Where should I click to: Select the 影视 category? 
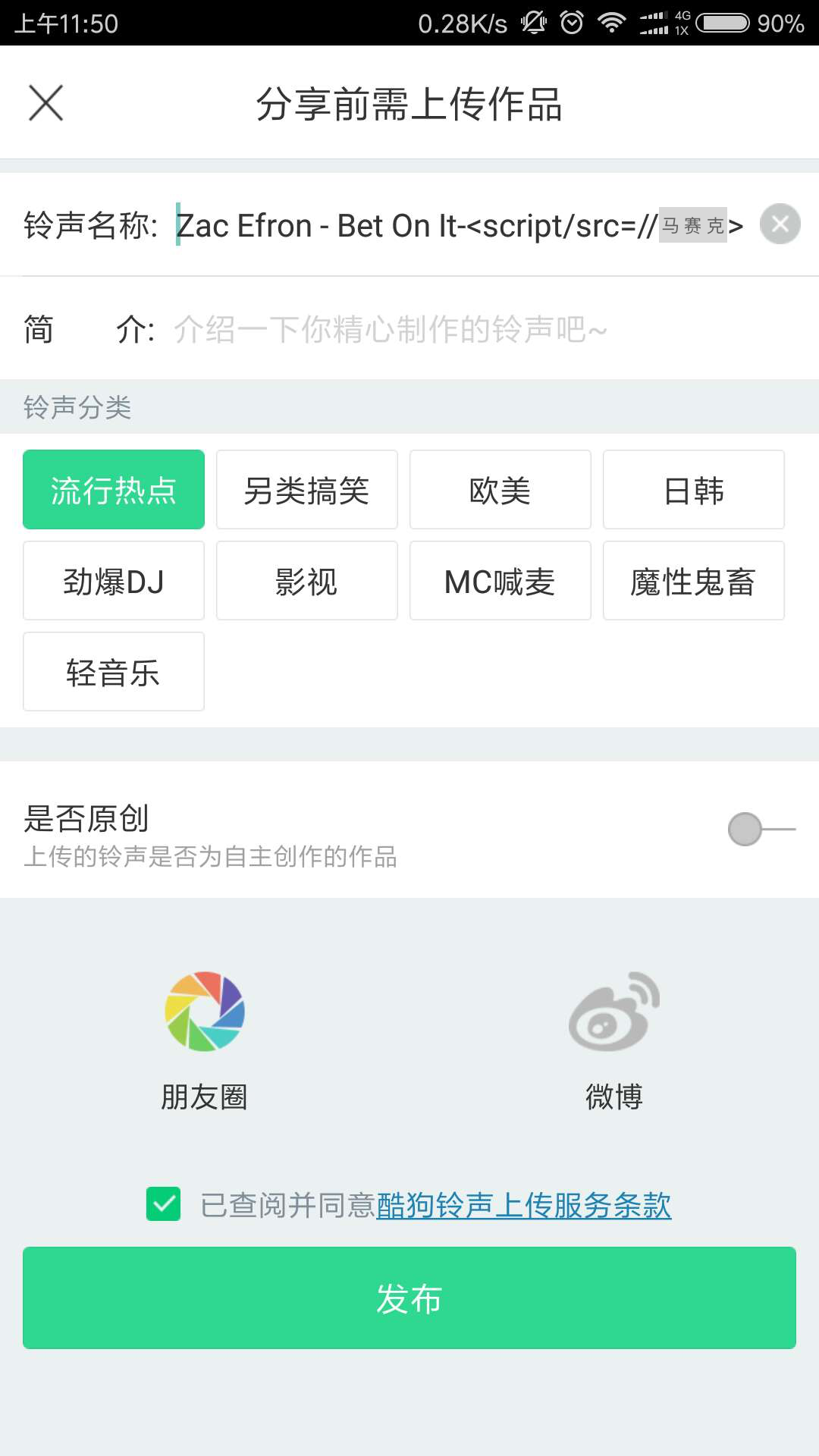click(307, 580)
